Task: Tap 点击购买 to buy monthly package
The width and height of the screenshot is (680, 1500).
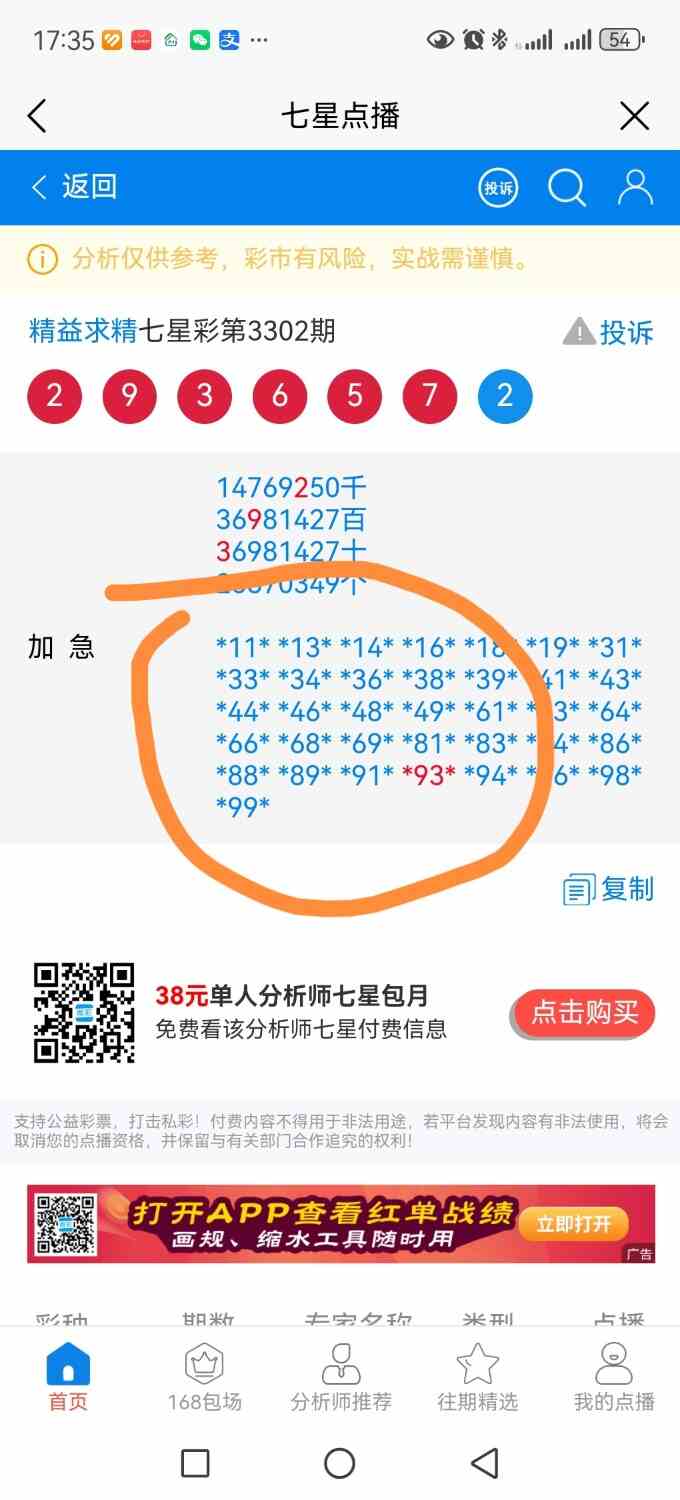Action: [x=584, y=1012]
